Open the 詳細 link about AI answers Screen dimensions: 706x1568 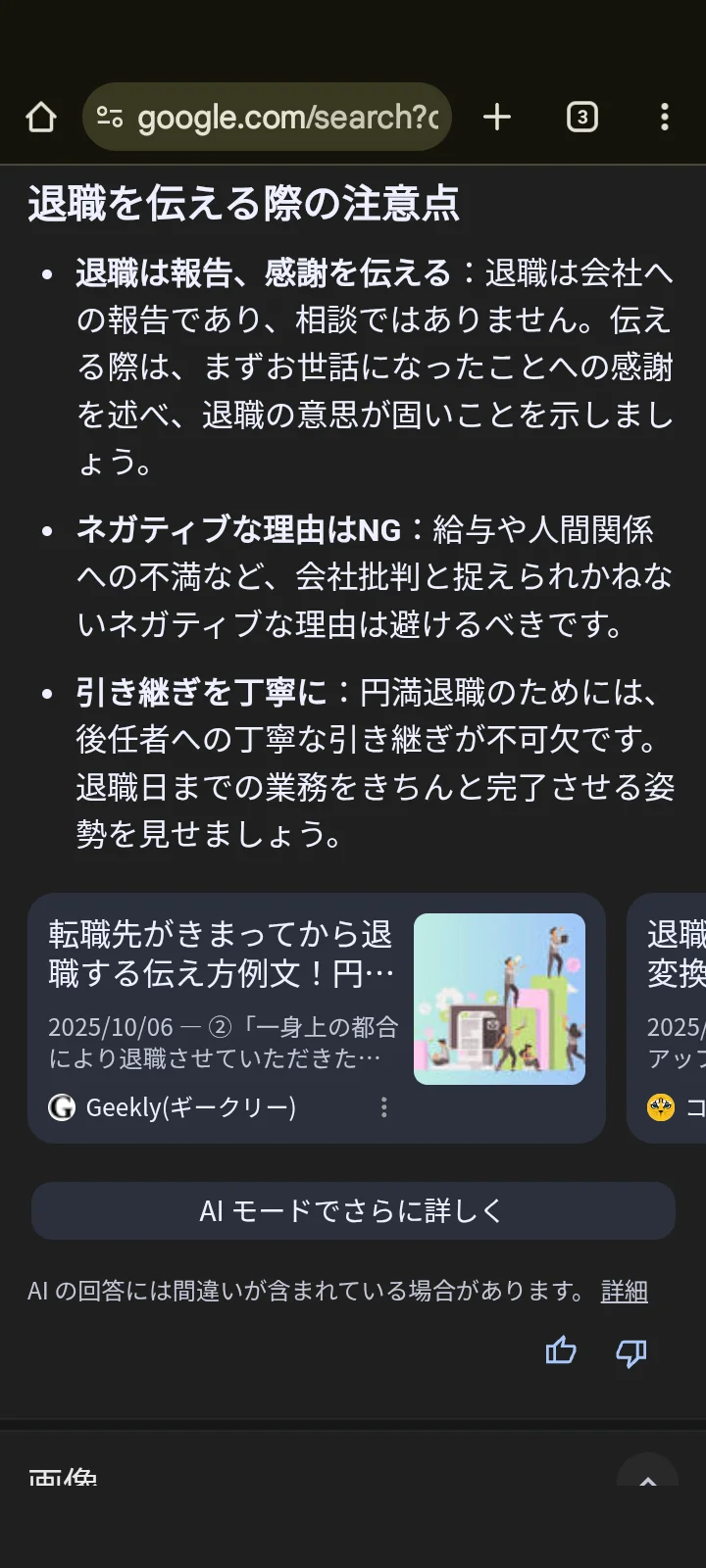(x=624, y=1292)
